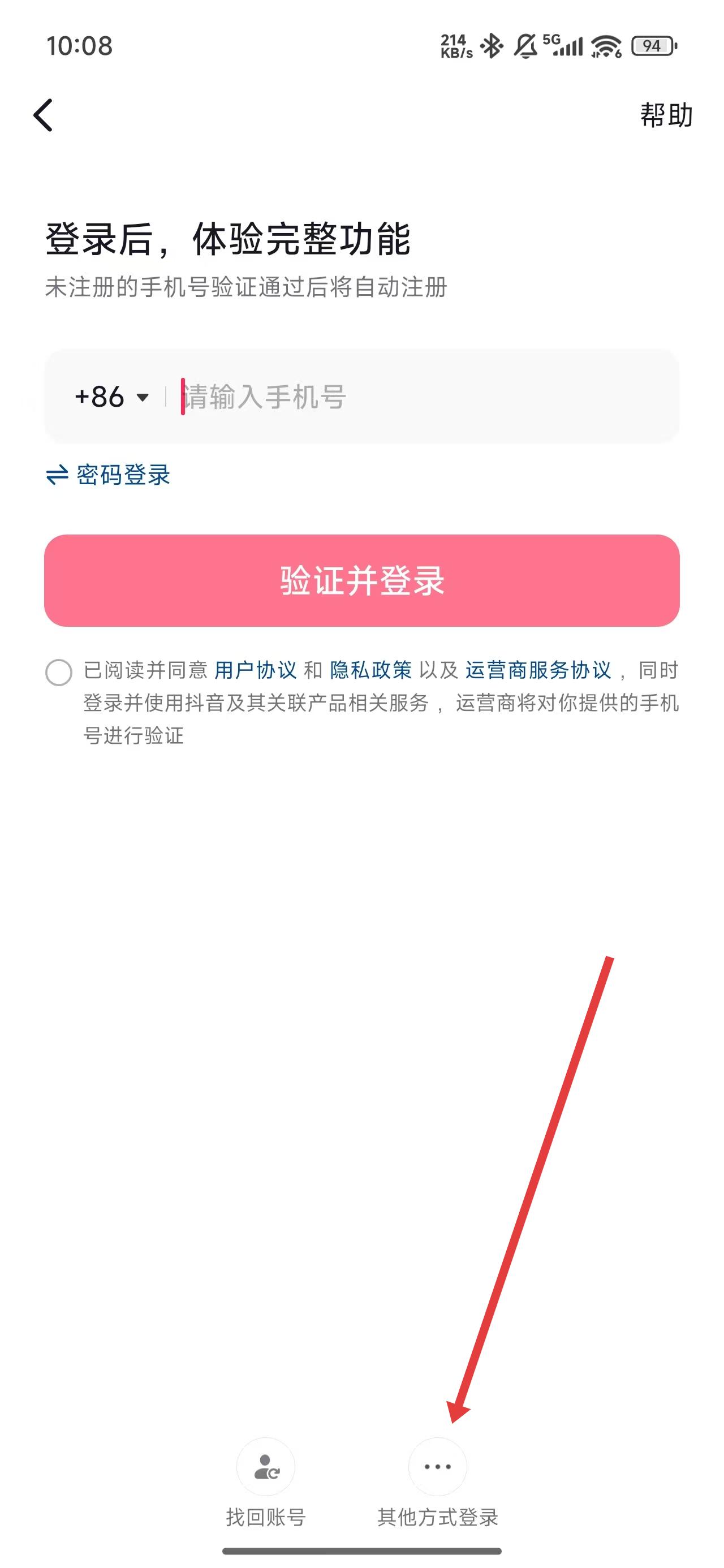Open the 隐私政策 link
This screenshot has width=724, height=1568.
point(370,670)
